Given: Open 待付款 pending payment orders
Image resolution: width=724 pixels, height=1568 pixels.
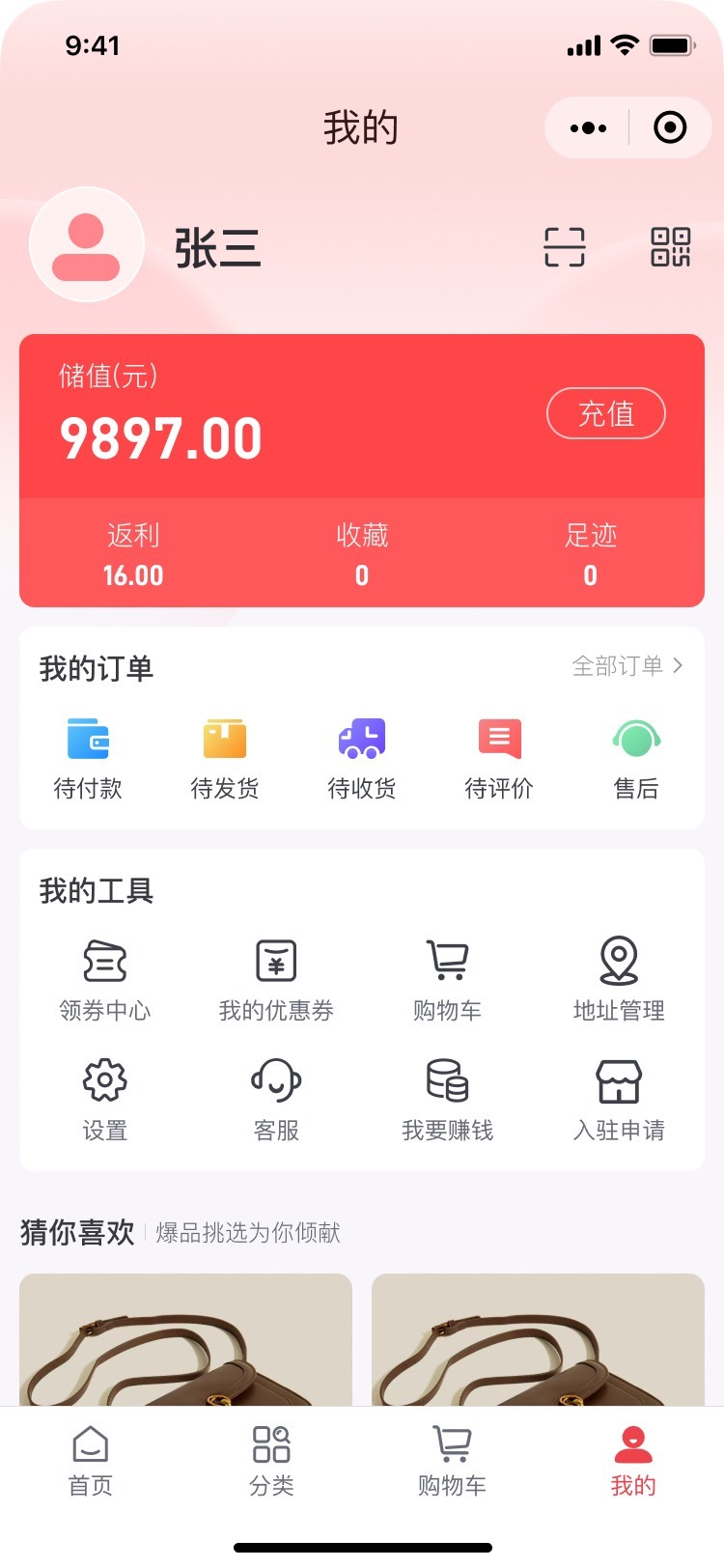Looking at the screenshot, I should click(x=88, y=759).
